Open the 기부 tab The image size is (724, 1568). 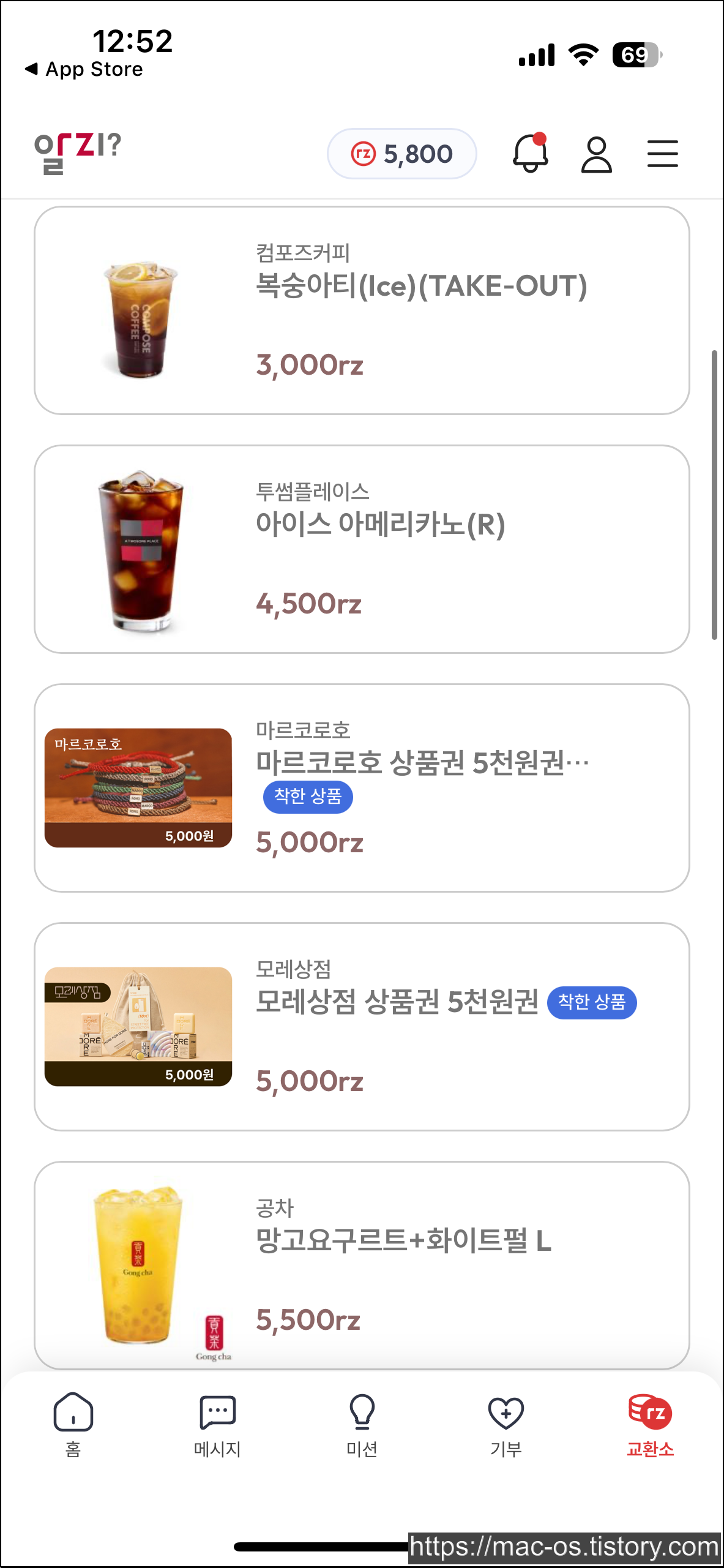(506, 1425)
